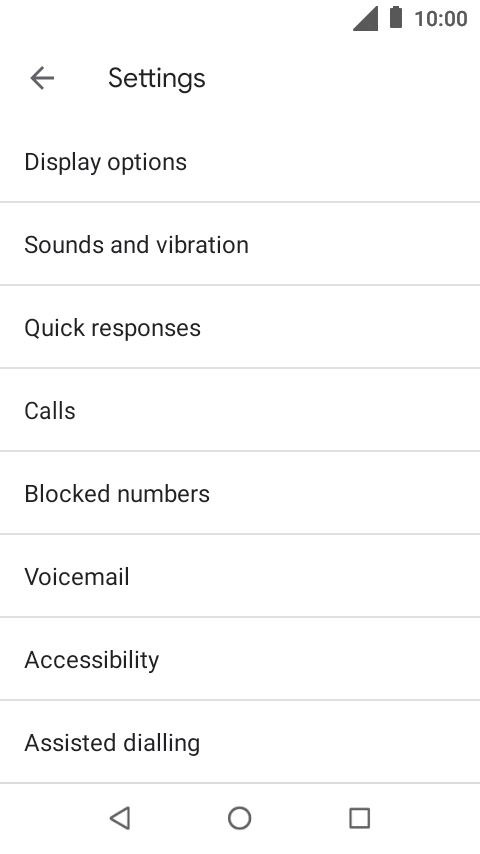Open Assisted dialling
The image size is (480, 854).
(x=240, y=742)
